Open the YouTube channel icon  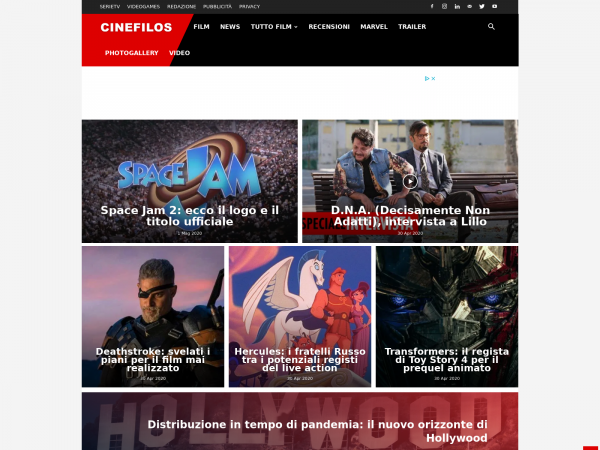tap(494, 6)
